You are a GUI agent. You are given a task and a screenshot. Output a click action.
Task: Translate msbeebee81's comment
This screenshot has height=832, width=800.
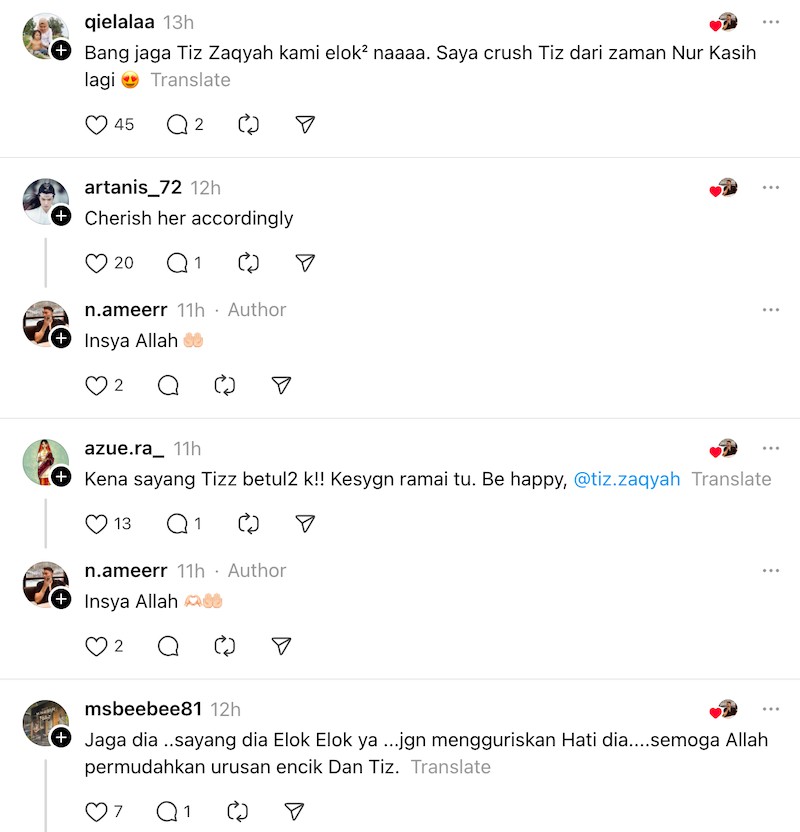pos(450,767)
